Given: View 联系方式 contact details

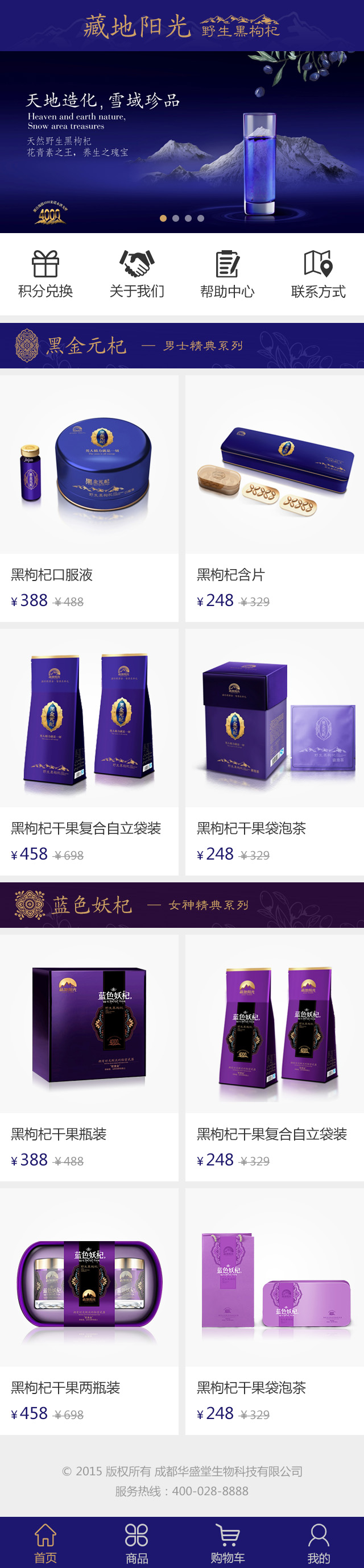Looking at the screenshot, I should click(318, 274).
